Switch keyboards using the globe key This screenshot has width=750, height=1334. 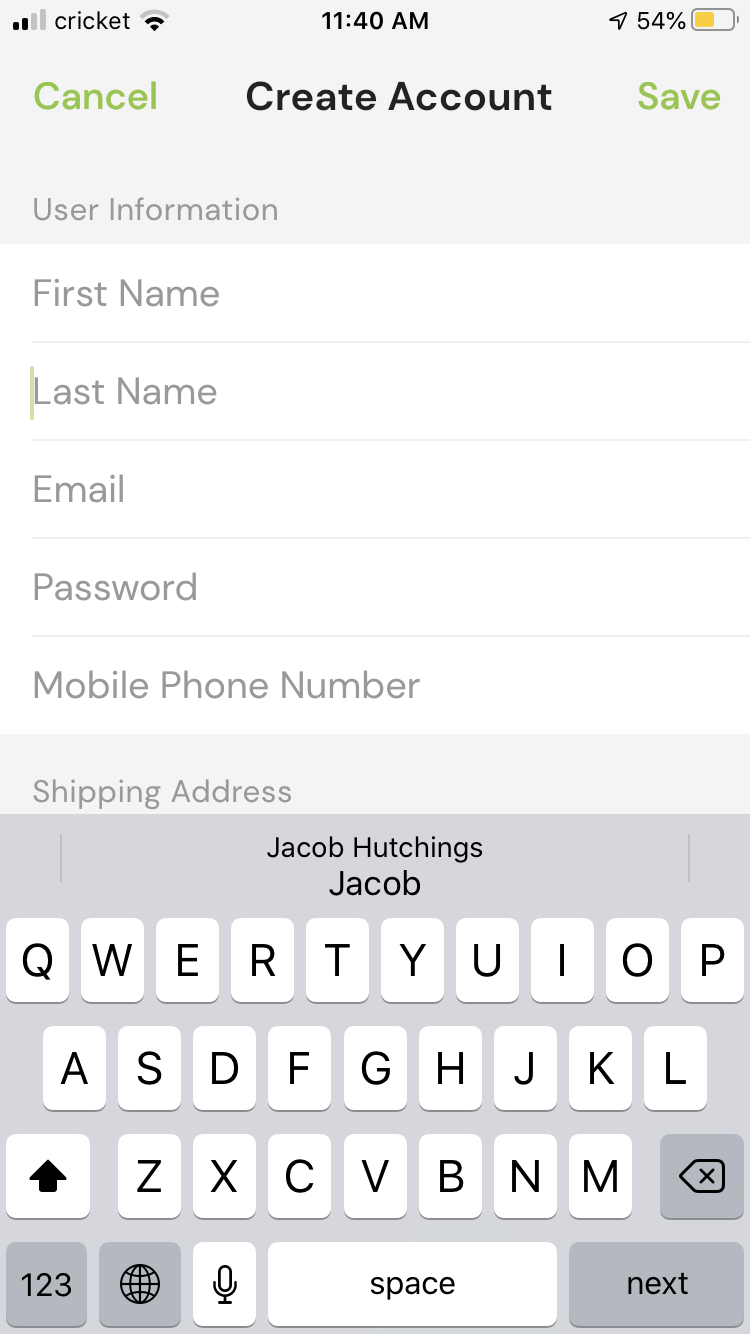pos(140,1284)
